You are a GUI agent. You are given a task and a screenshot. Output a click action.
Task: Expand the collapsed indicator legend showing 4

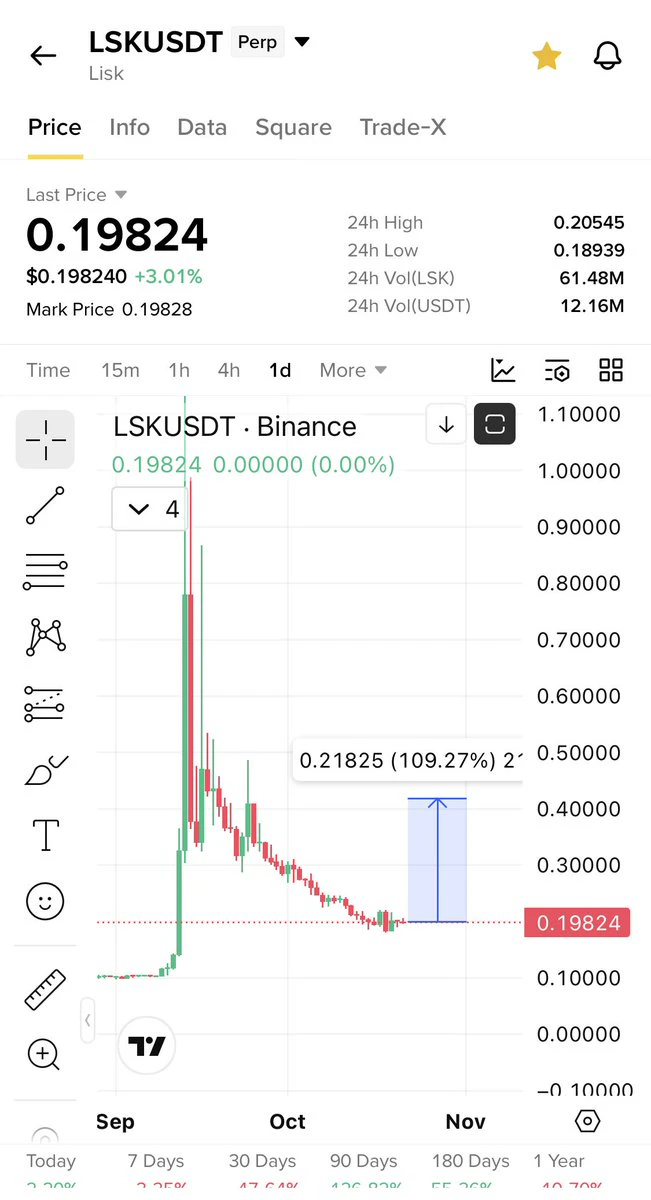coord(150,509)
